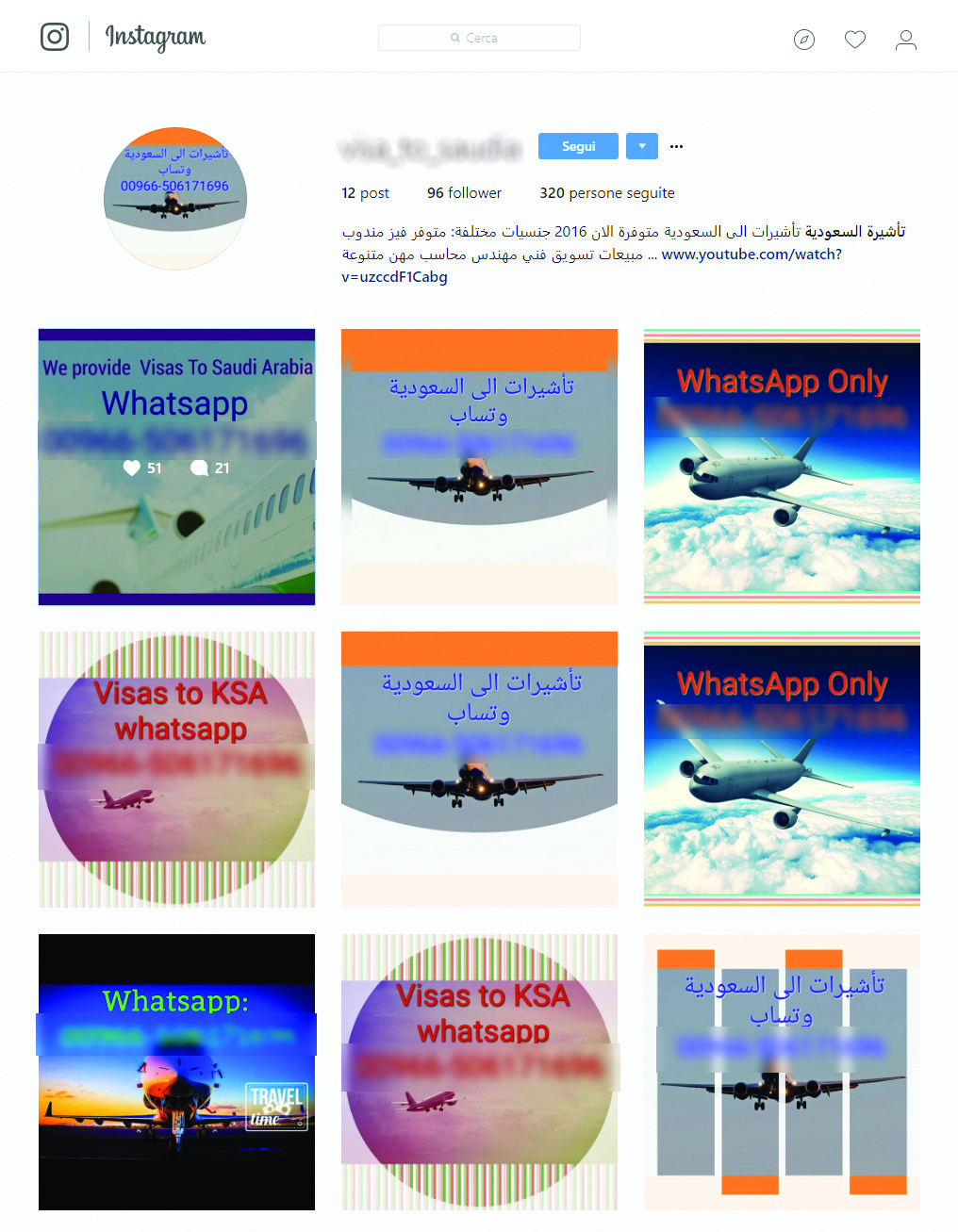This screenshot has width=958, height=1232.
Task: Open the three-dot profile options
Action: [676, 146]
